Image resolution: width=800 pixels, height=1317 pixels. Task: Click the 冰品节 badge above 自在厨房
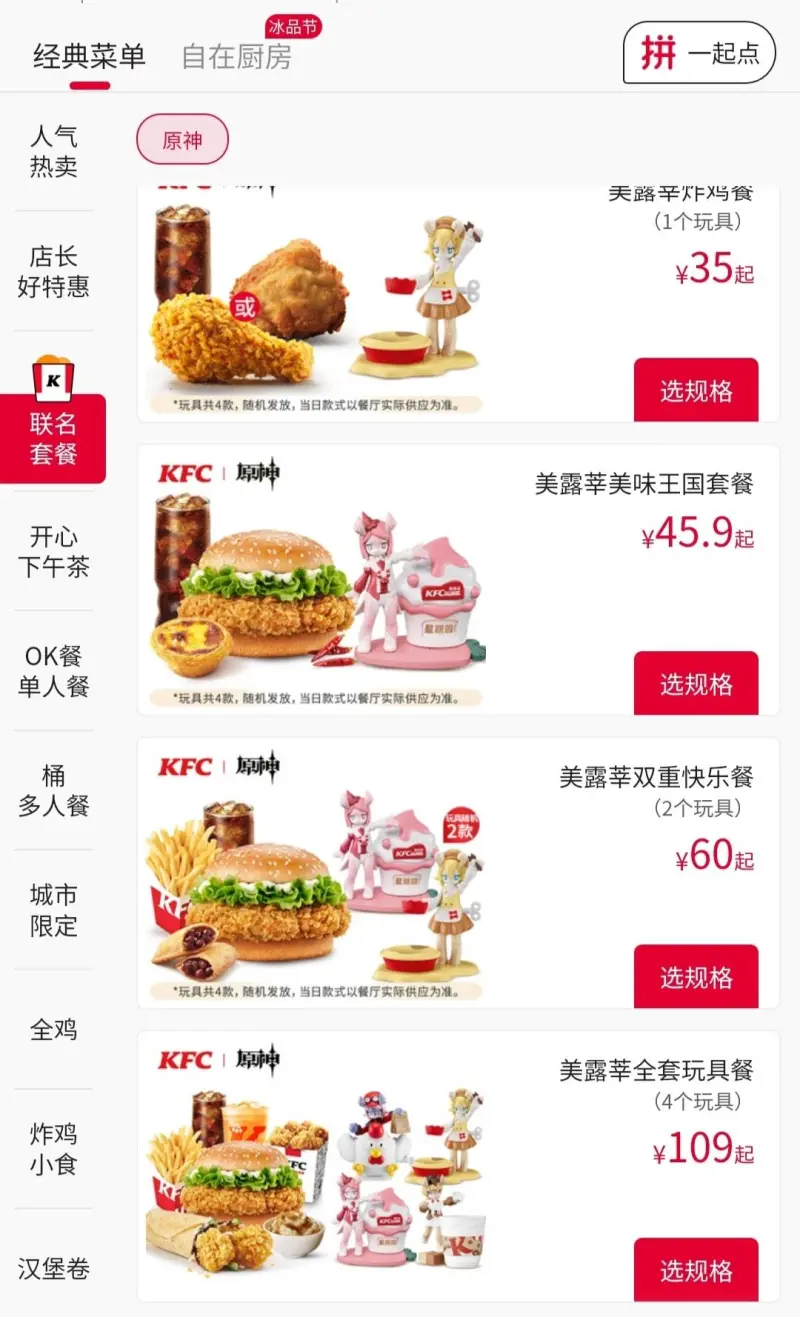click(293, 28)
